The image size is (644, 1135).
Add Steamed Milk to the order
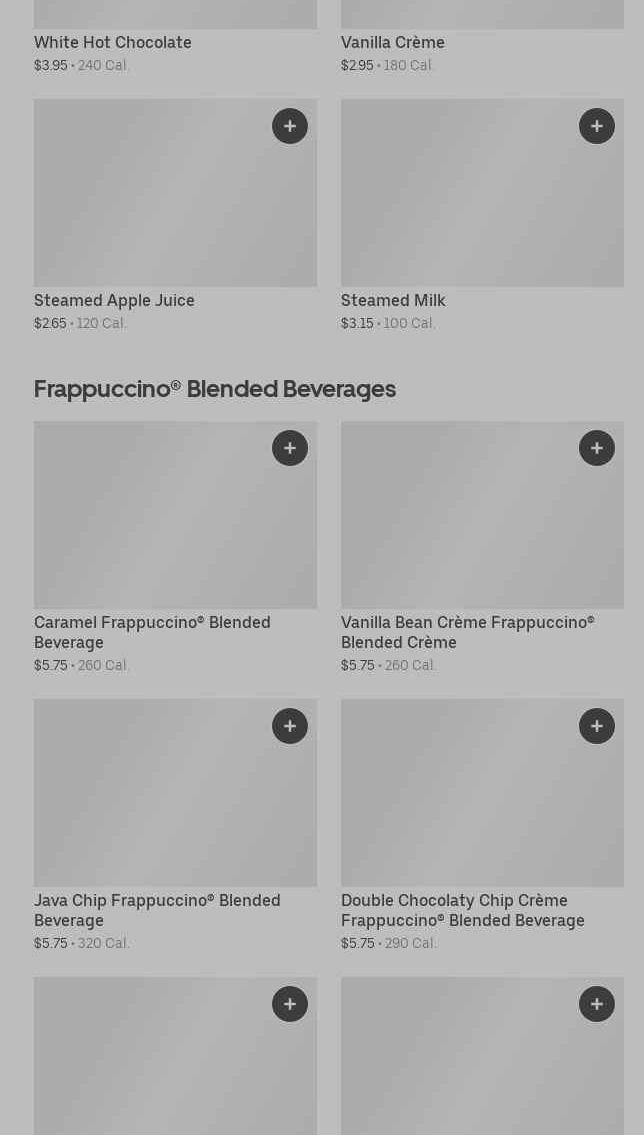pyautogui.click(x=596, y=126)
